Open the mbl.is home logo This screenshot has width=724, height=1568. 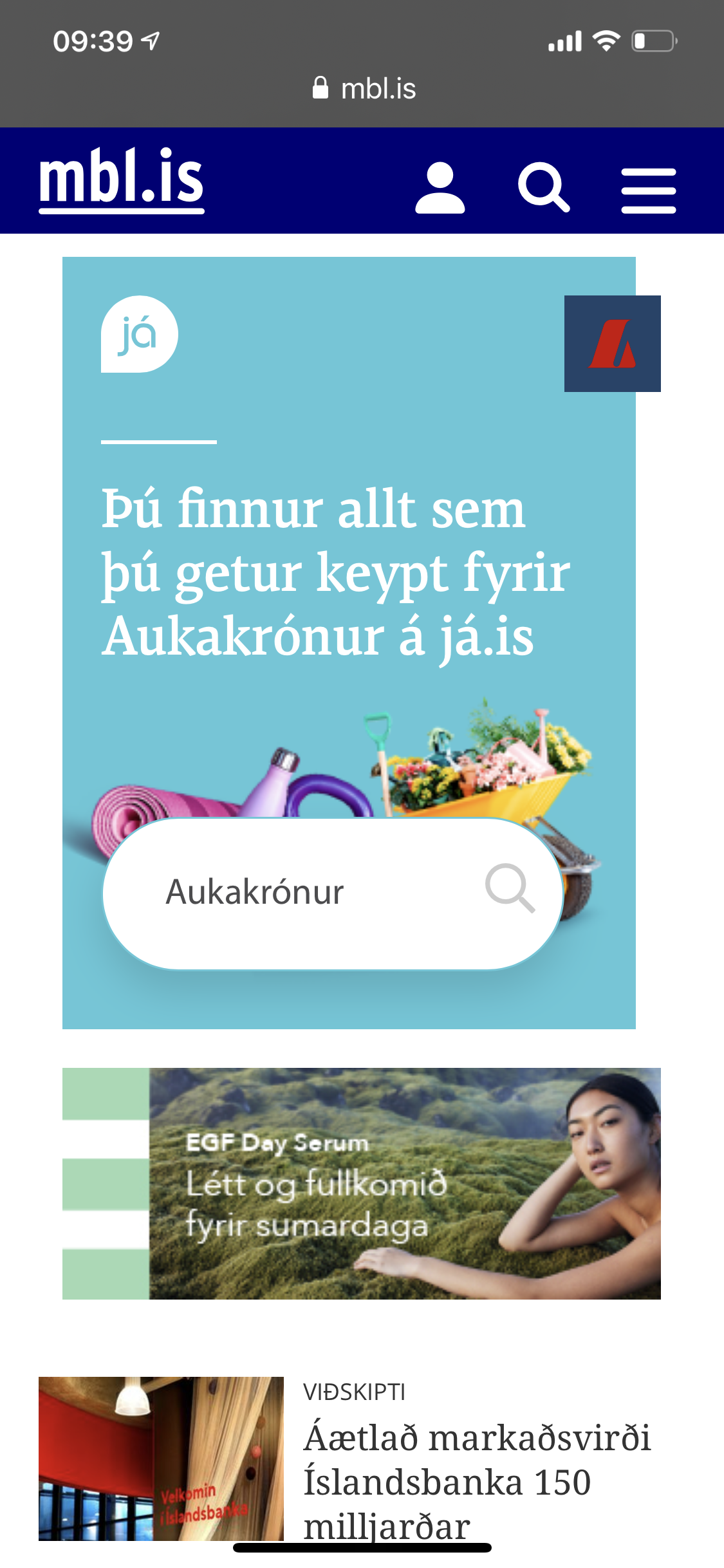tap(122, 180)
